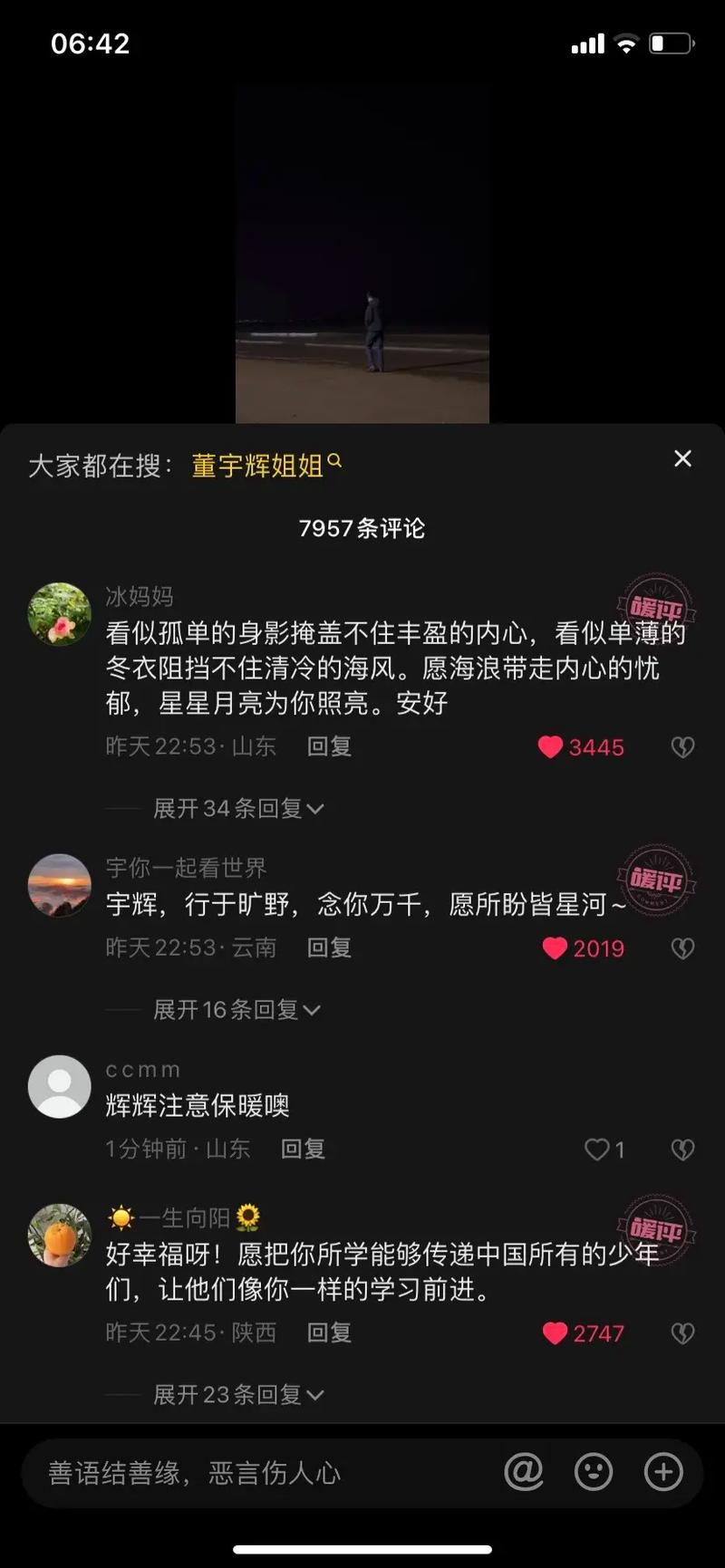Reply to ccmm by tapping 回复

[x=304, y=1149]
